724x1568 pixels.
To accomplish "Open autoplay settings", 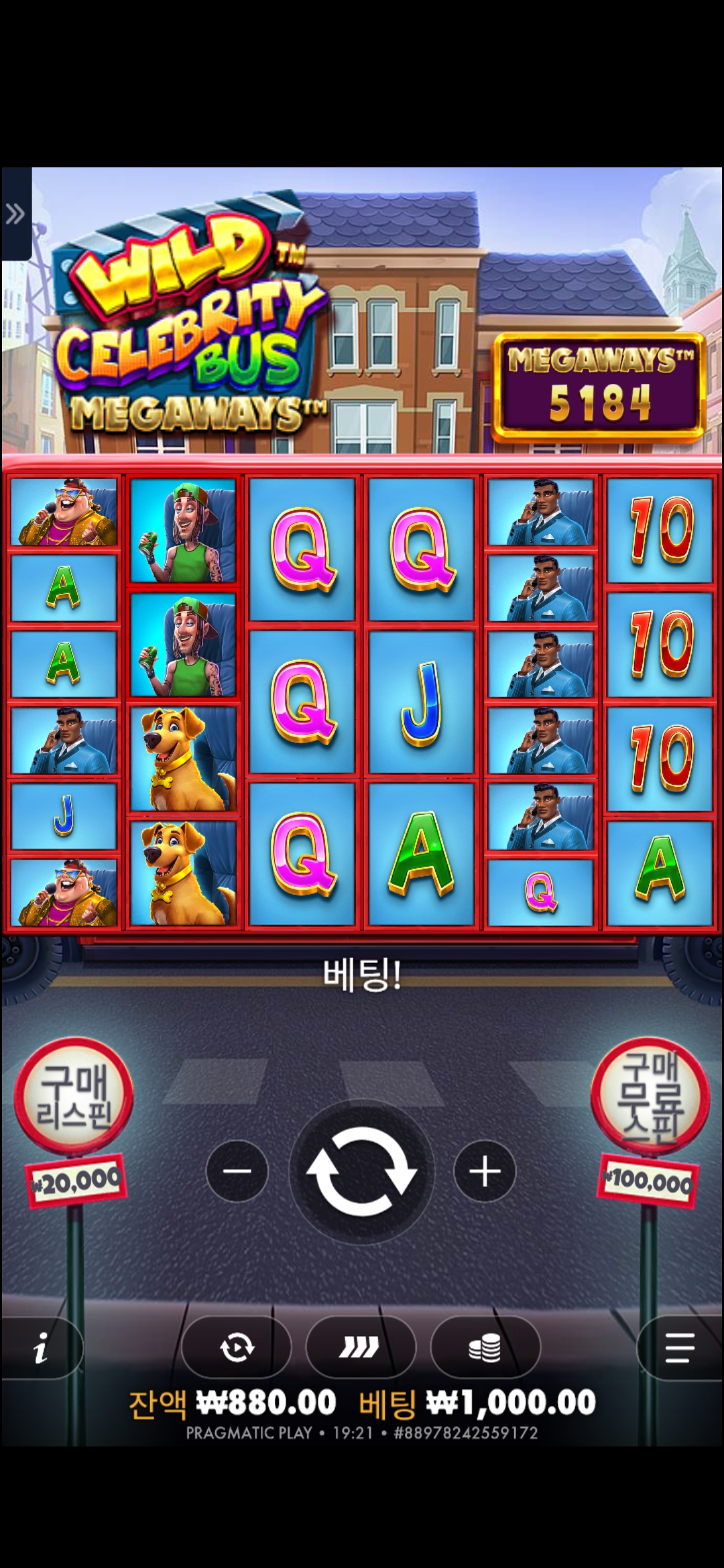I will [237, 1348].
